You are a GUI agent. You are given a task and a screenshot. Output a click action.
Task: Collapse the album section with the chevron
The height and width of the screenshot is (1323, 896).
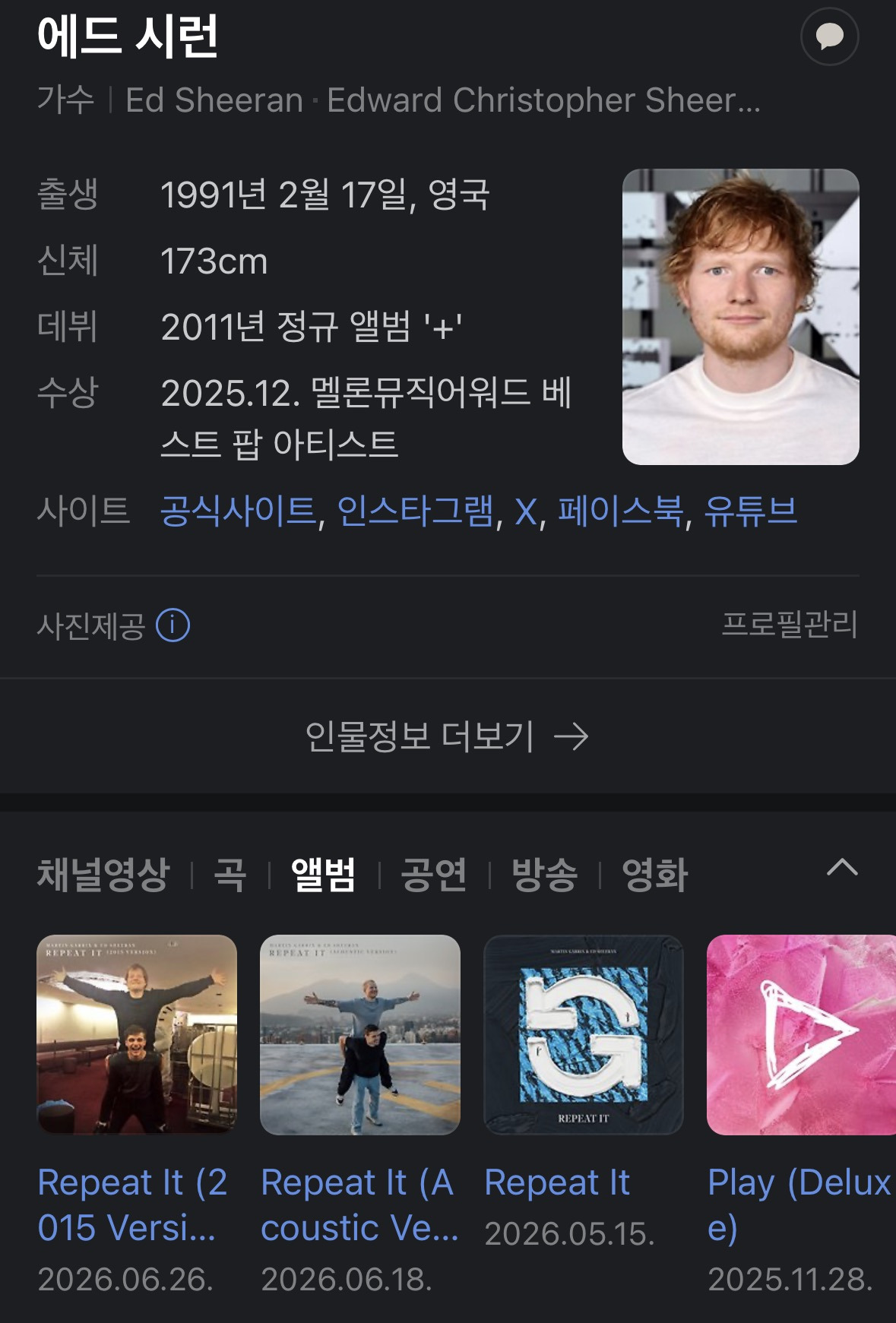click(x=842, y=867)
